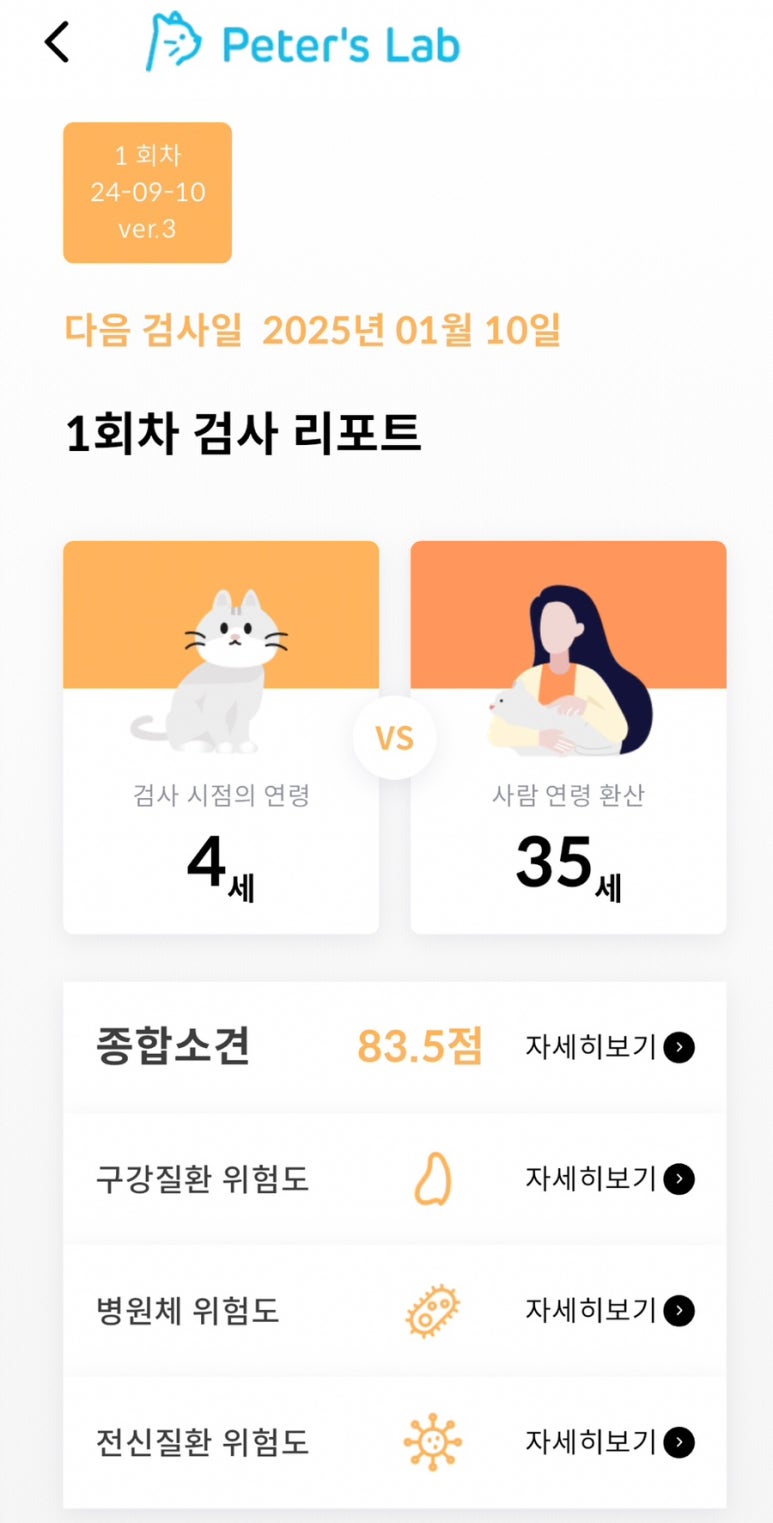This screenshot has height=1523, width=773.
Task: View 구강질환 위험도 details
Action: (609, 1179)
